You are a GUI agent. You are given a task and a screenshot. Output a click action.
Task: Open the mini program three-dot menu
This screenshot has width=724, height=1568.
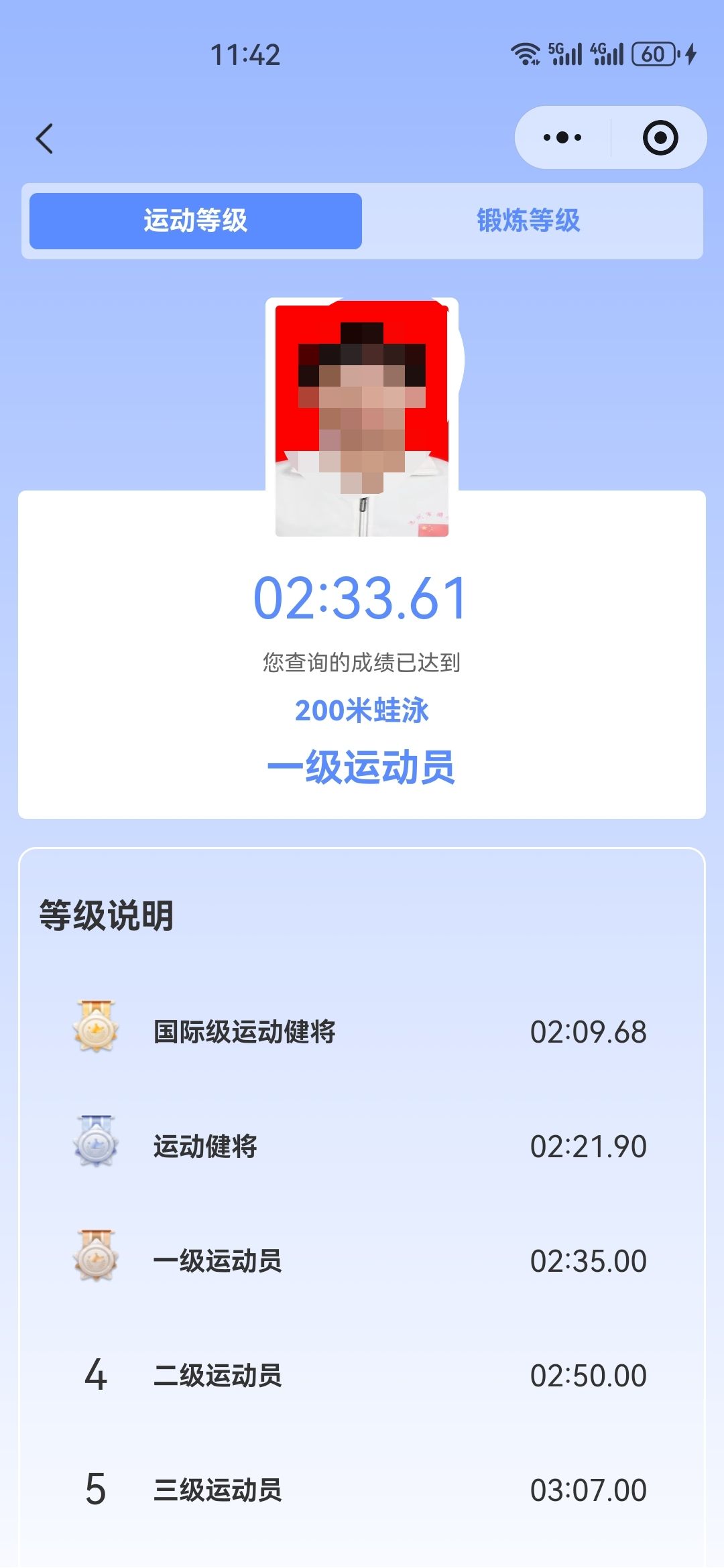click(x=562, y=137)
